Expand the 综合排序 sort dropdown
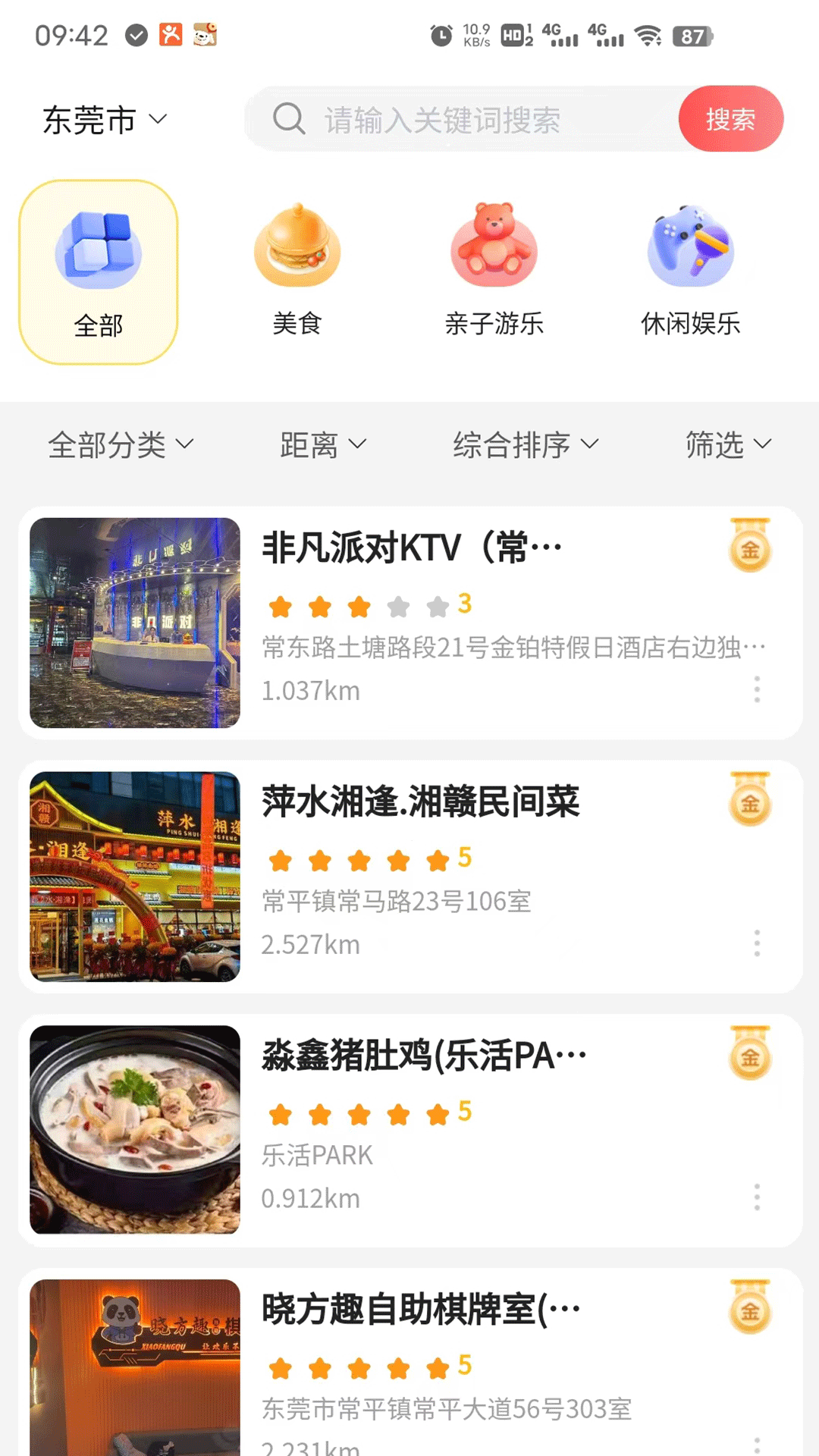The width and height of the screenshot is (819, 1456). coord(526,444)
